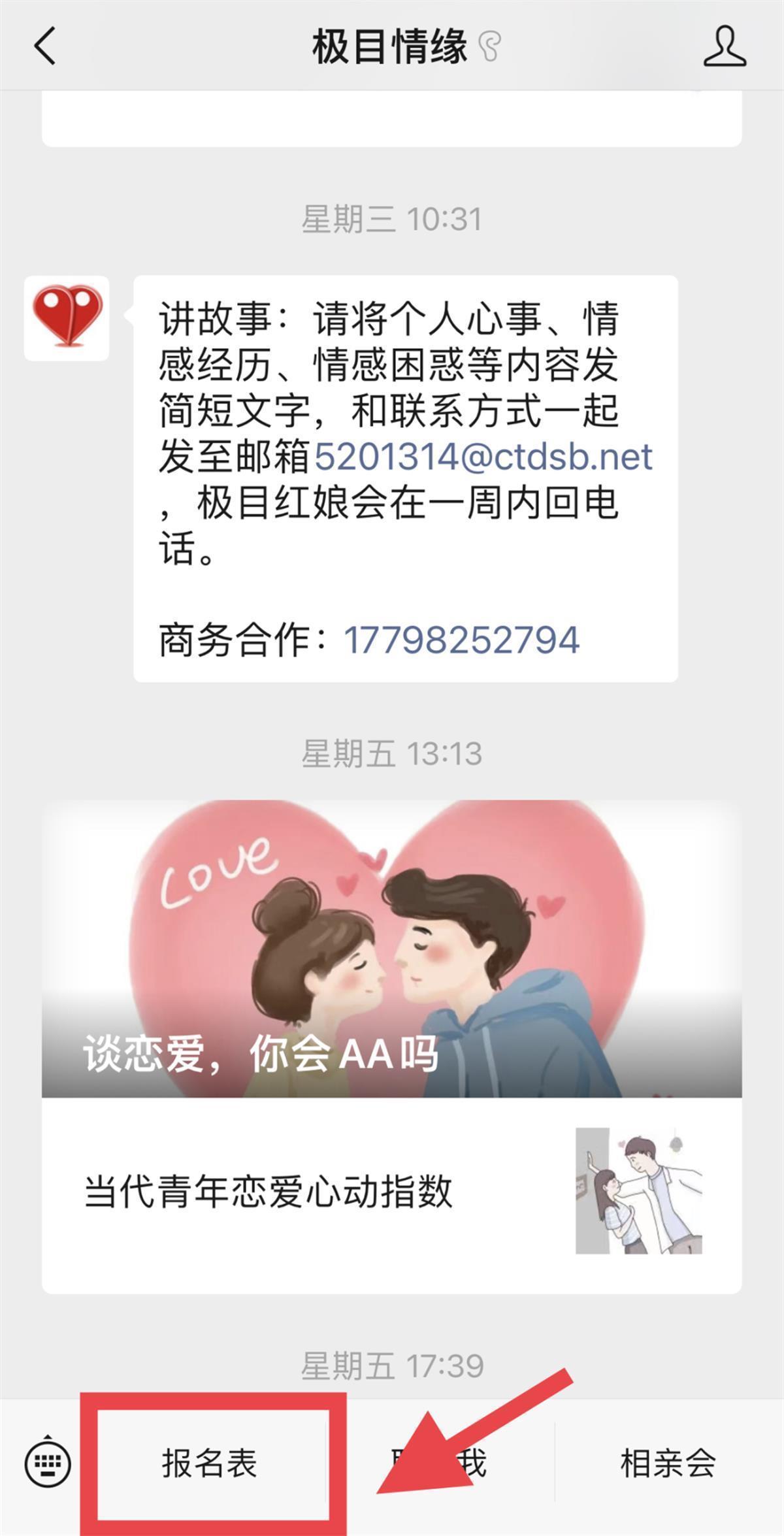Tap the phone number 17798252794
784x1536 pixels.
point(461,640)
